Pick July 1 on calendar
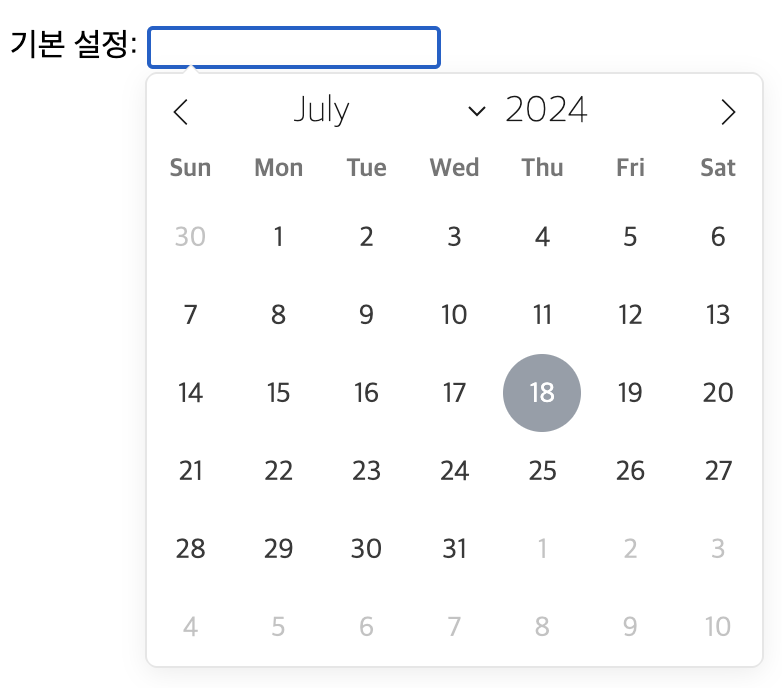The width and height of the screenshot is (782, 688). tap(278, 237)
